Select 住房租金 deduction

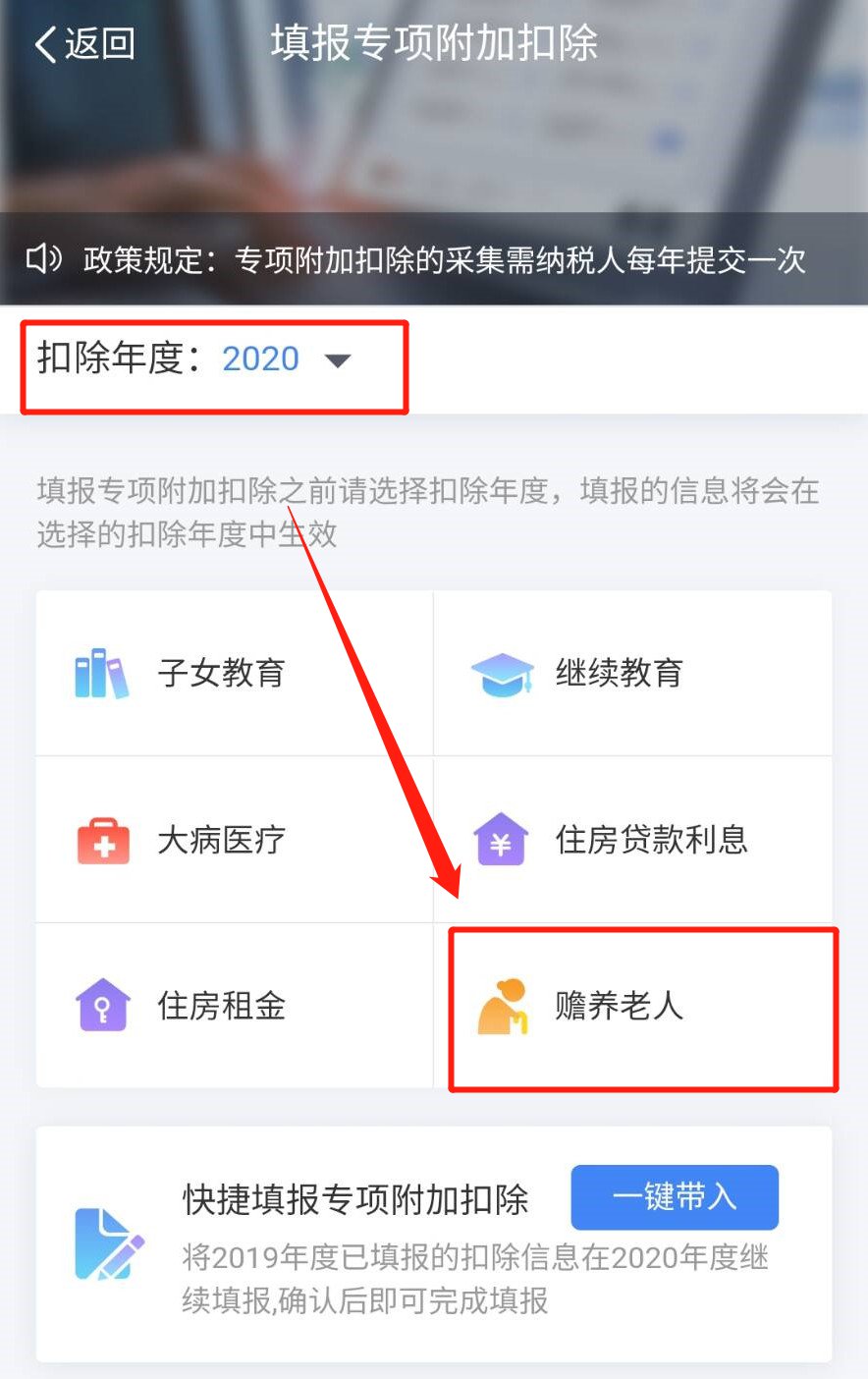pos(234,1007)
